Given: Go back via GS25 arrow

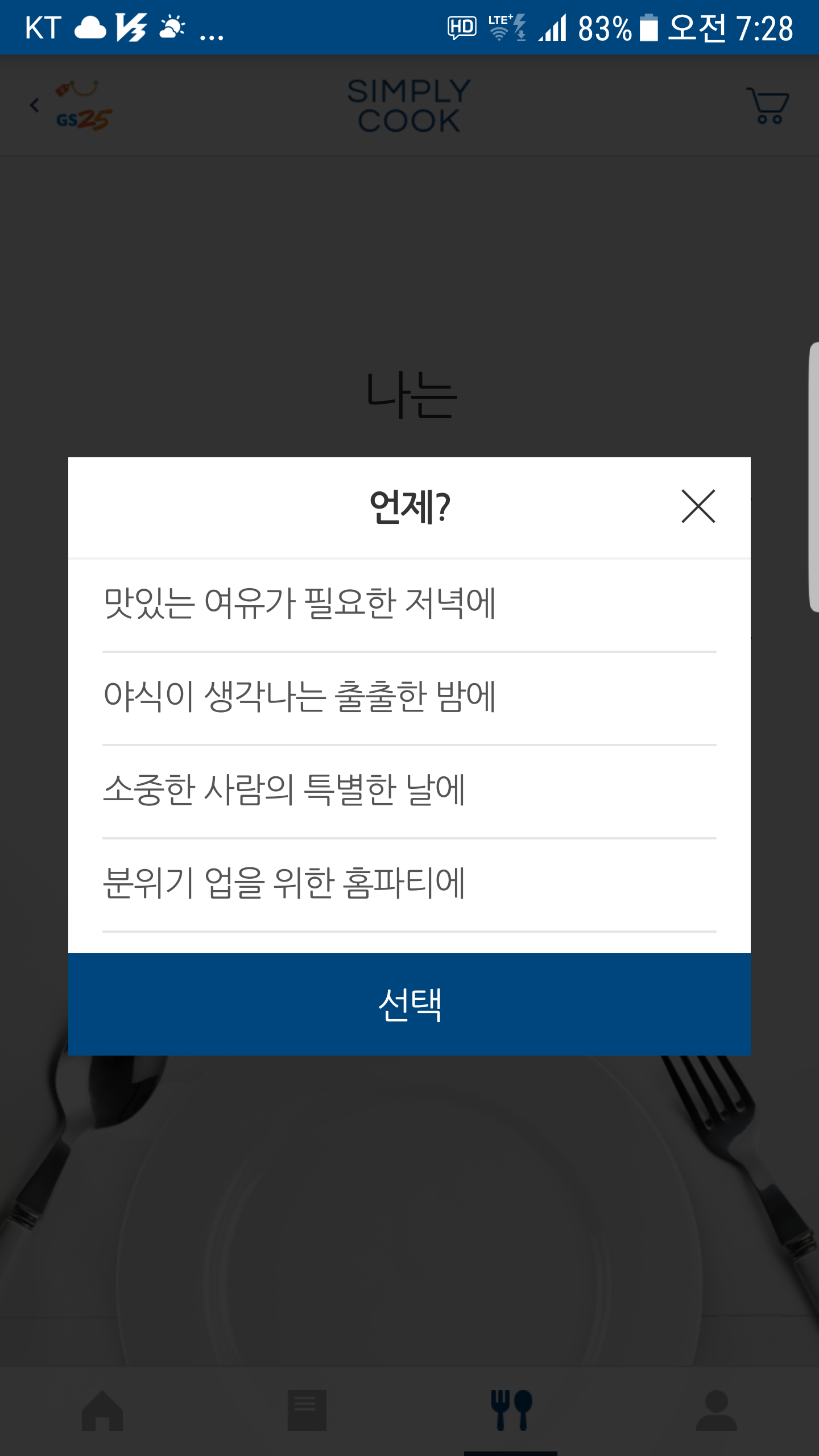Looking at the screenshot, I should 35,106.
